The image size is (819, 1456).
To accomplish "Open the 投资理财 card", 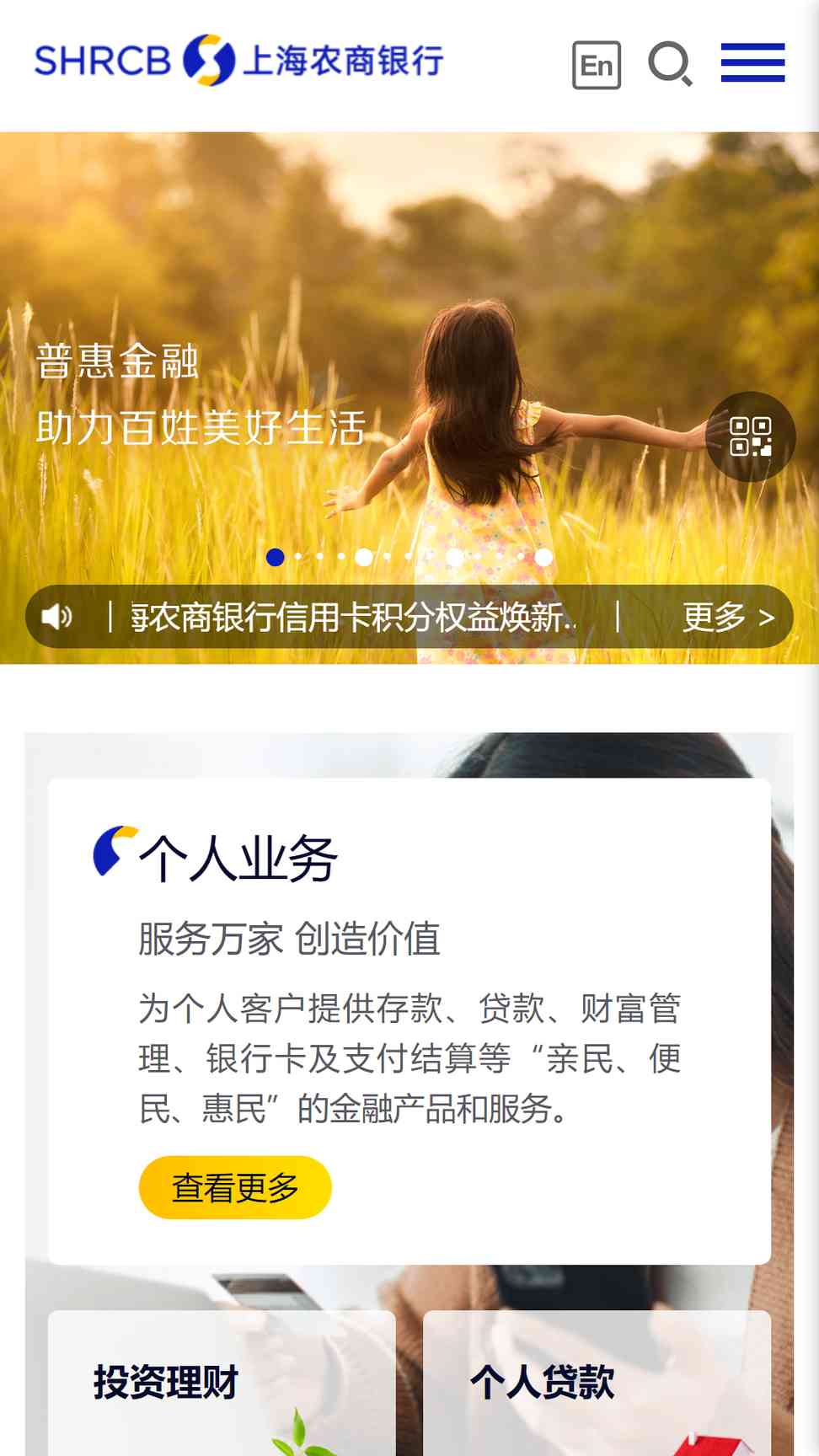I will 222,1383.
